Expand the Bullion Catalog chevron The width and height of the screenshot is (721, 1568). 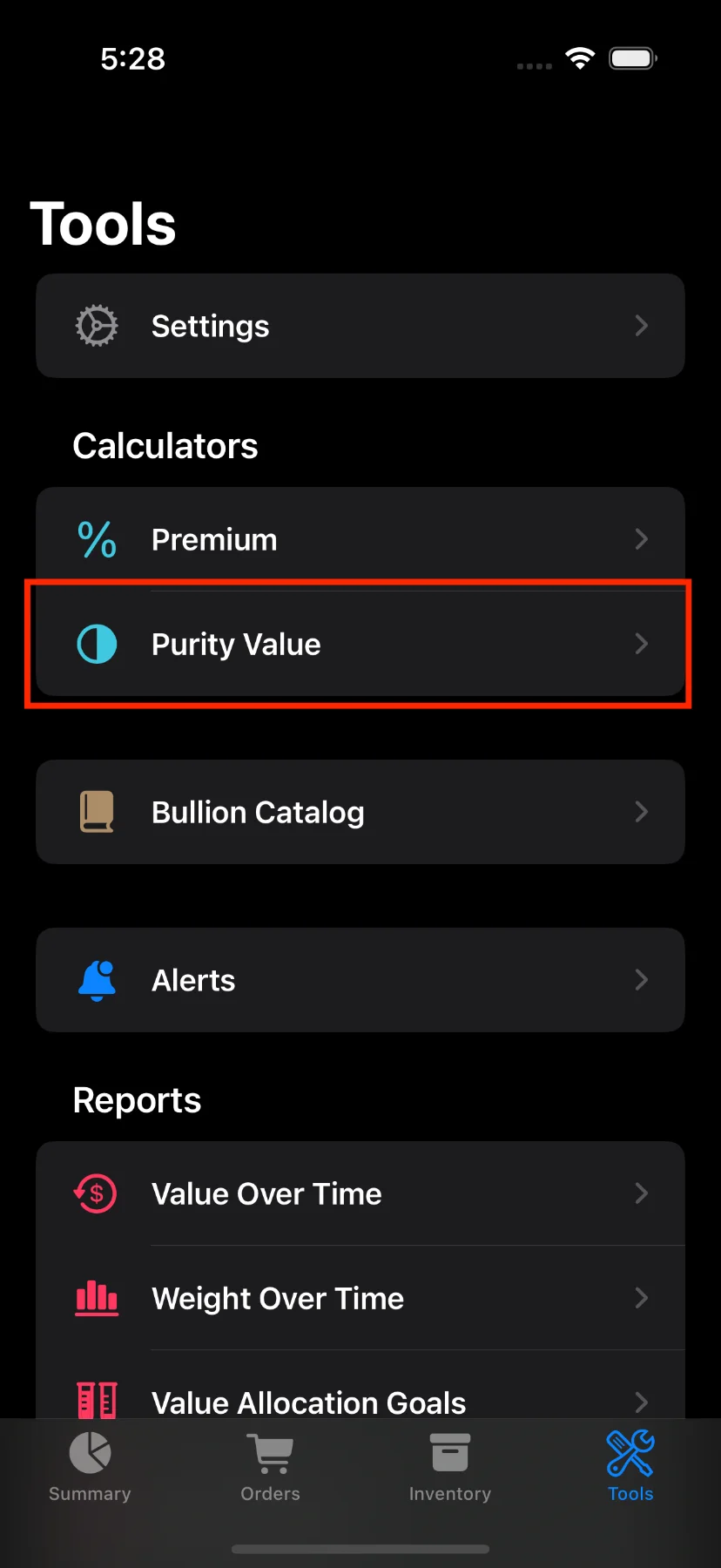(642, 811)
